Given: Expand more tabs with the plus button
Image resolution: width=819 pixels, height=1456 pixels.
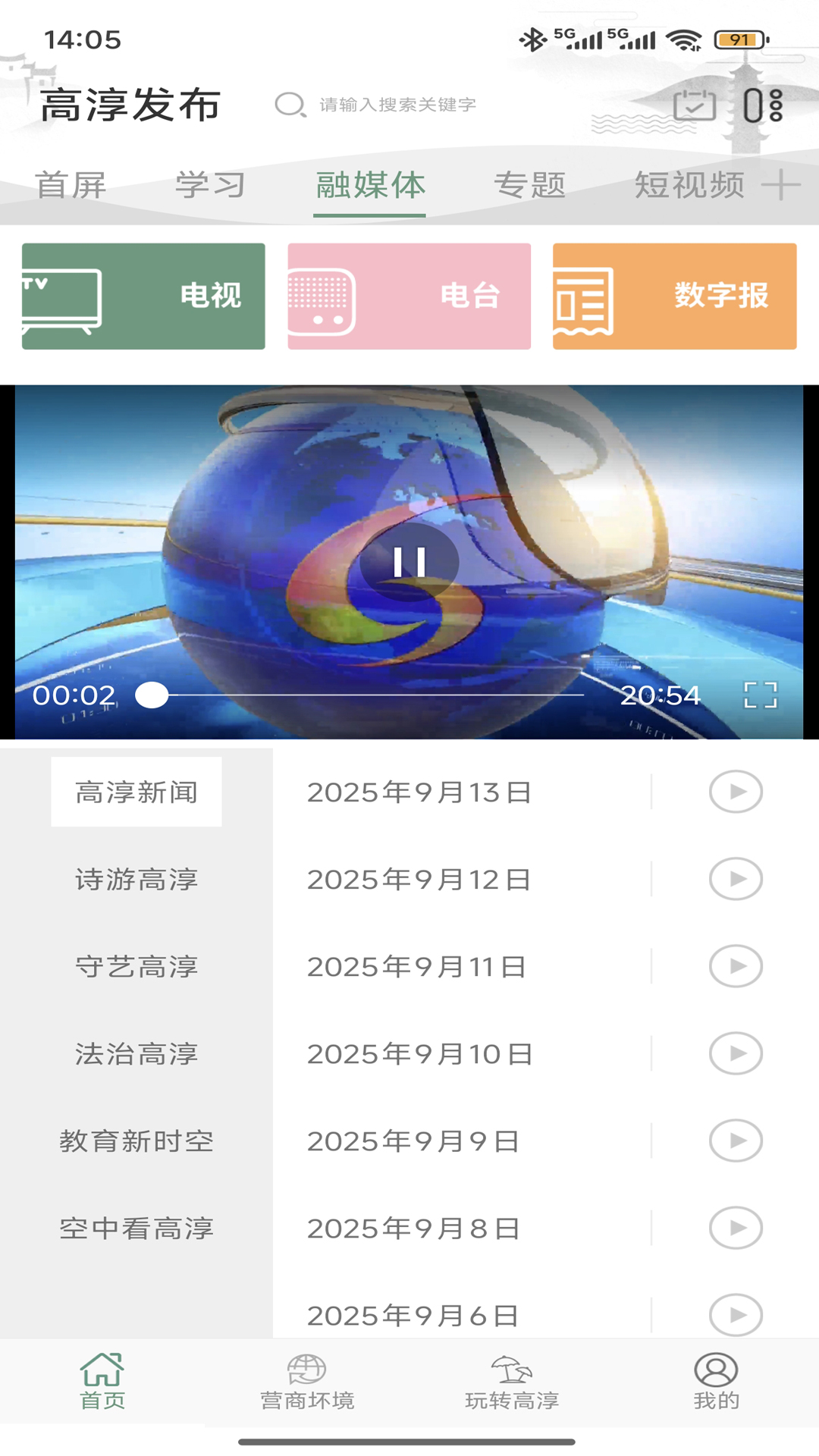Looking at the screenshot, I should coord(783,183).
